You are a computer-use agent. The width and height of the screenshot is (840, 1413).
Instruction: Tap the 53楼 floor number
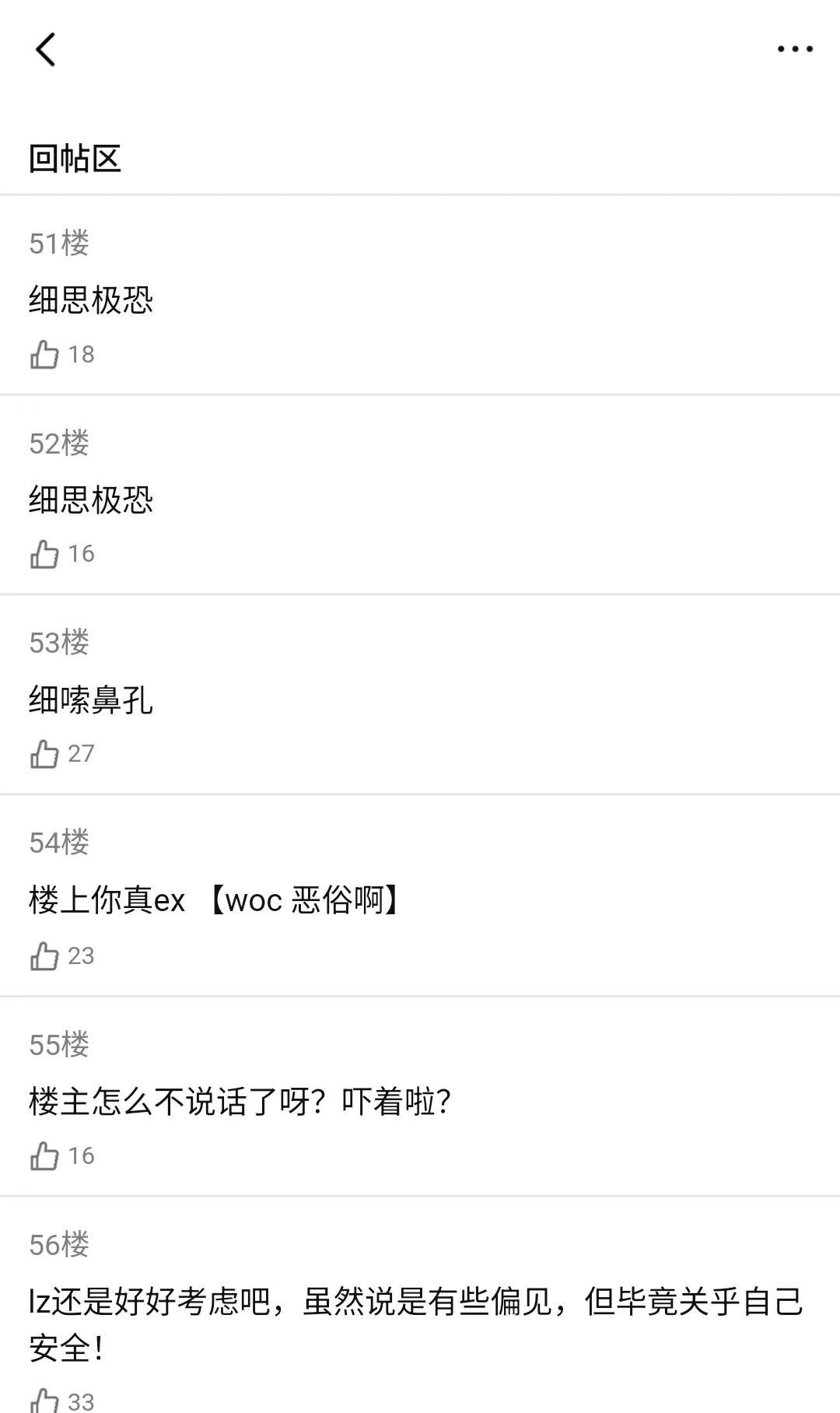point(58,640)
